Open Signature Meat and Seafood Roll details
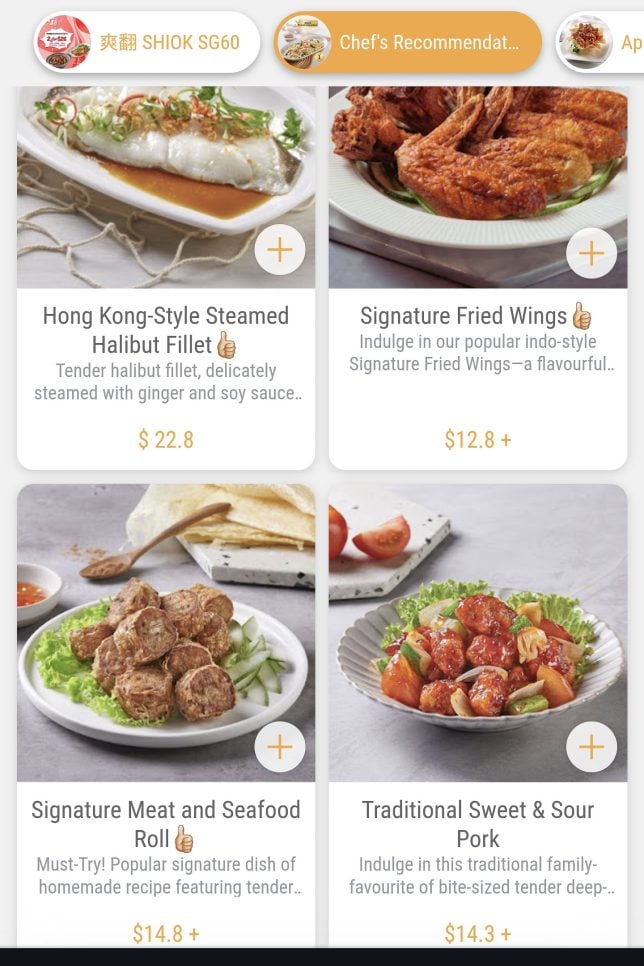The image size is (644, 966). pos(166,823)
